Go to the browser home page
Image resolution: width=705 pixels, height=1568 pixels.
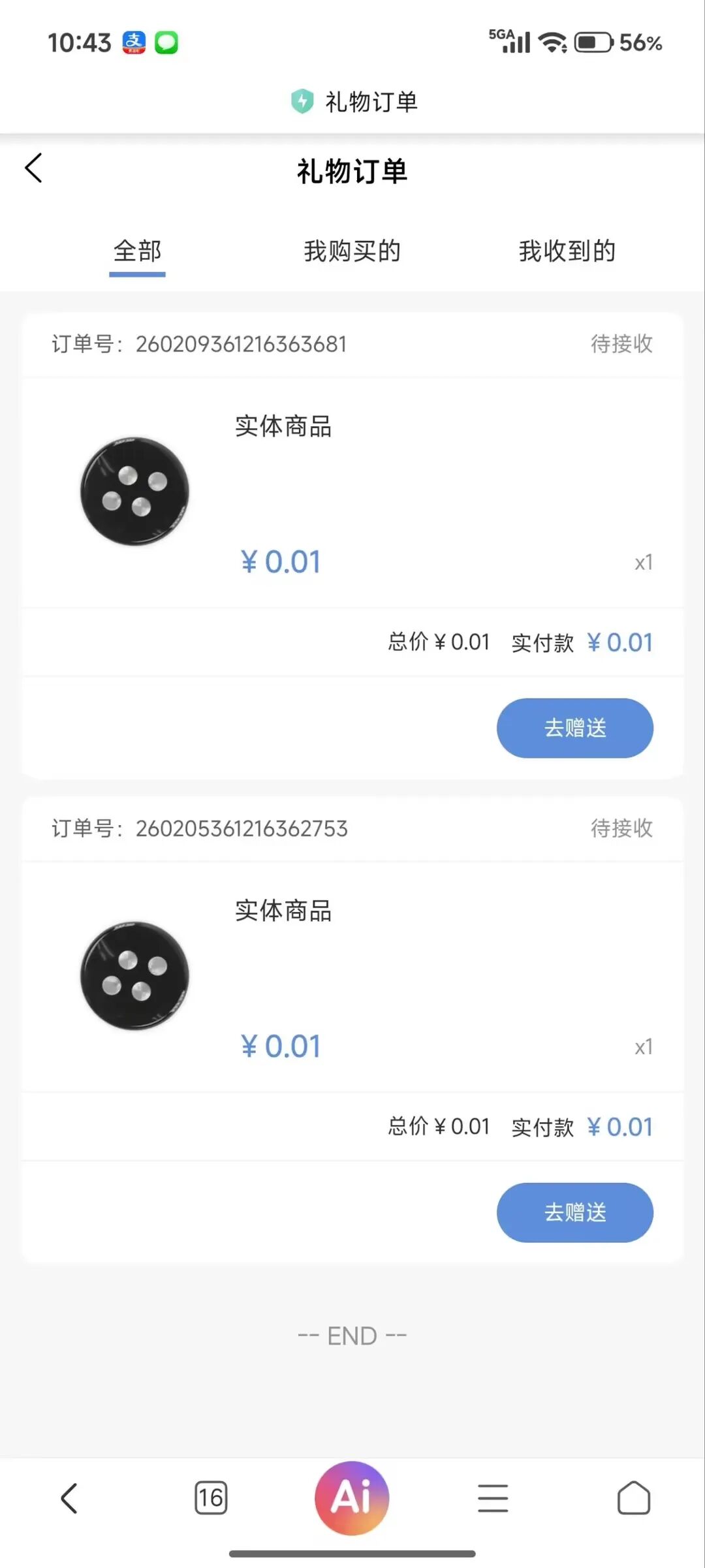[x=633, y=1497]
